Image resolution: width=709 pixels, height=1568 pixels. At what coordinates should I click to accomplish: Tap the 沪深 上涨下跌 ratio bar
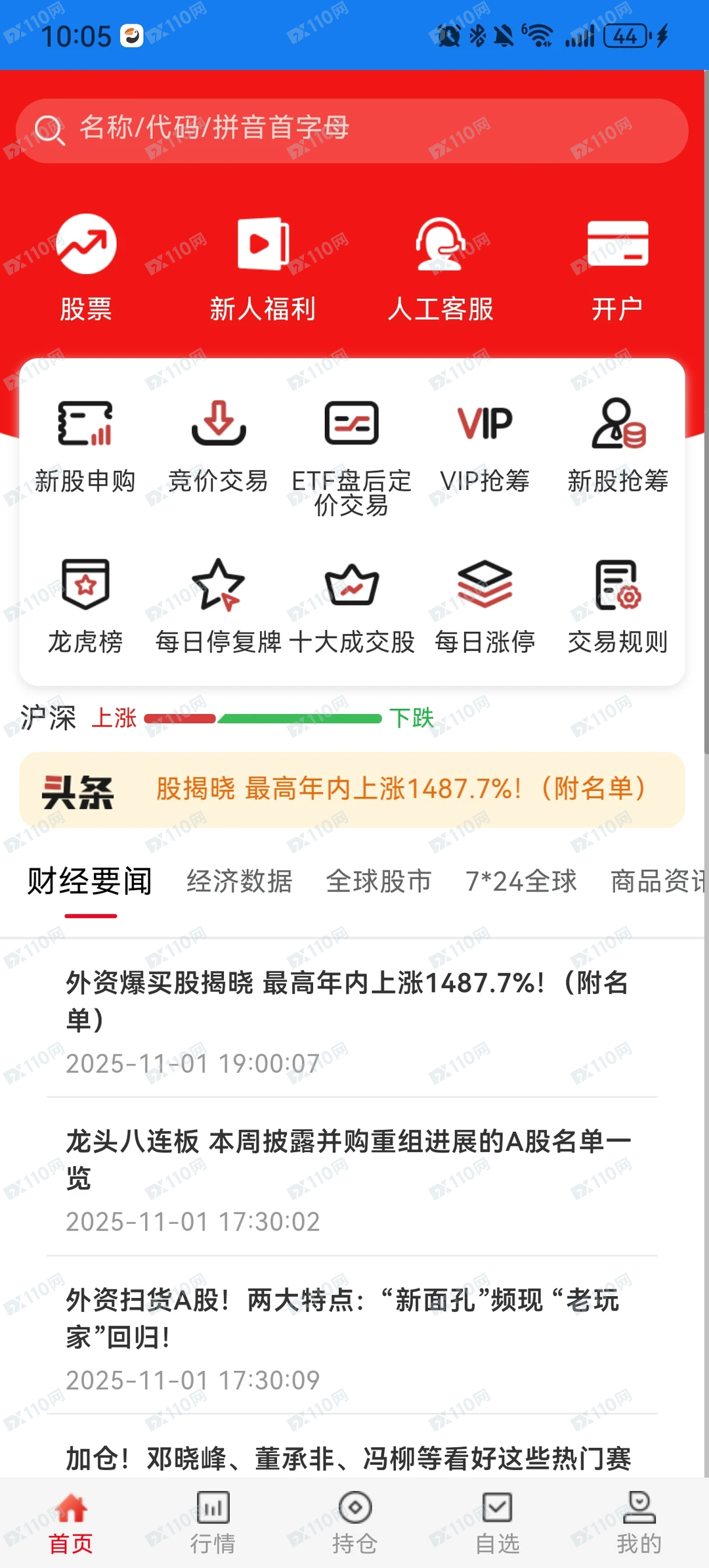263,719
